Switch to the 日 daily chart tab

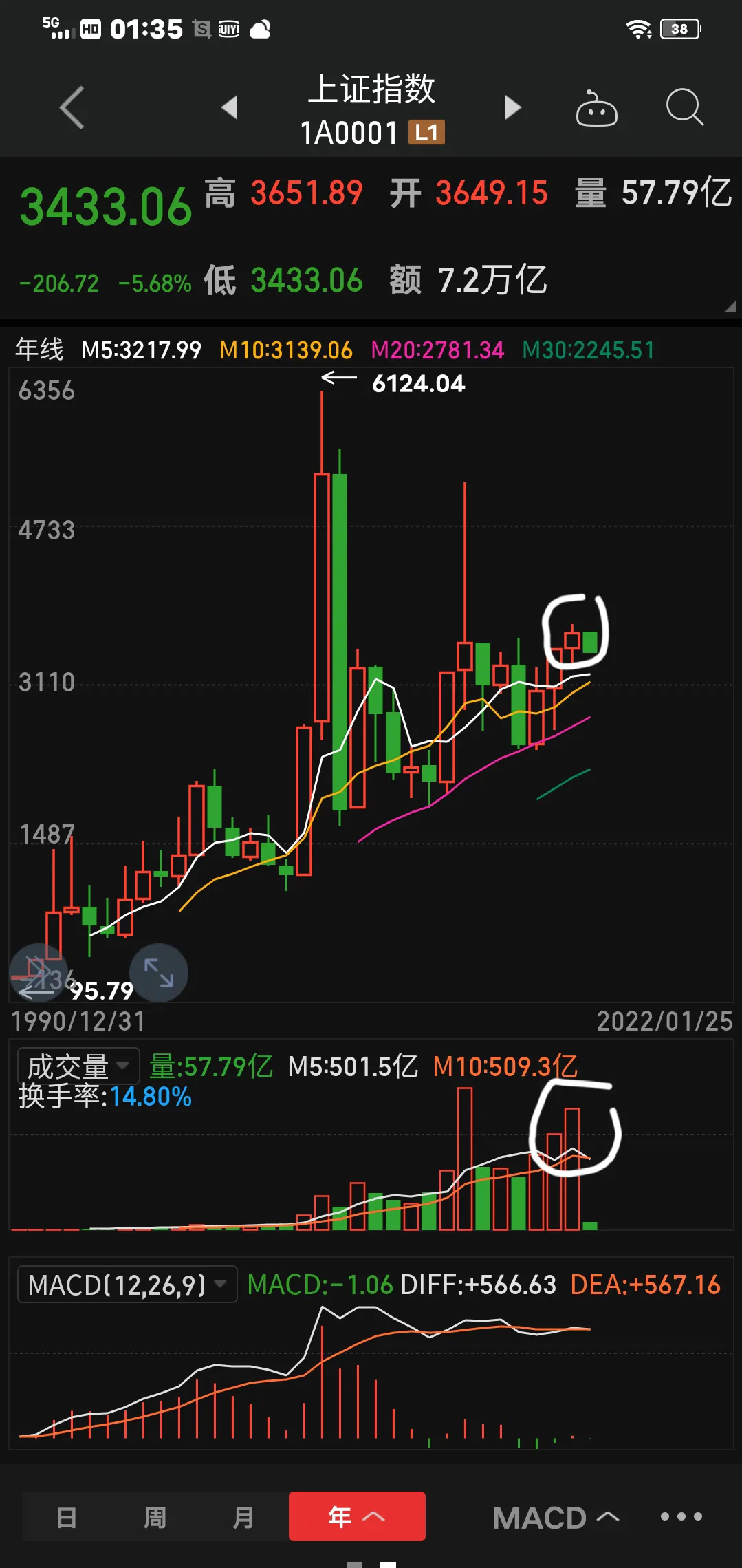click(67, 1517)
